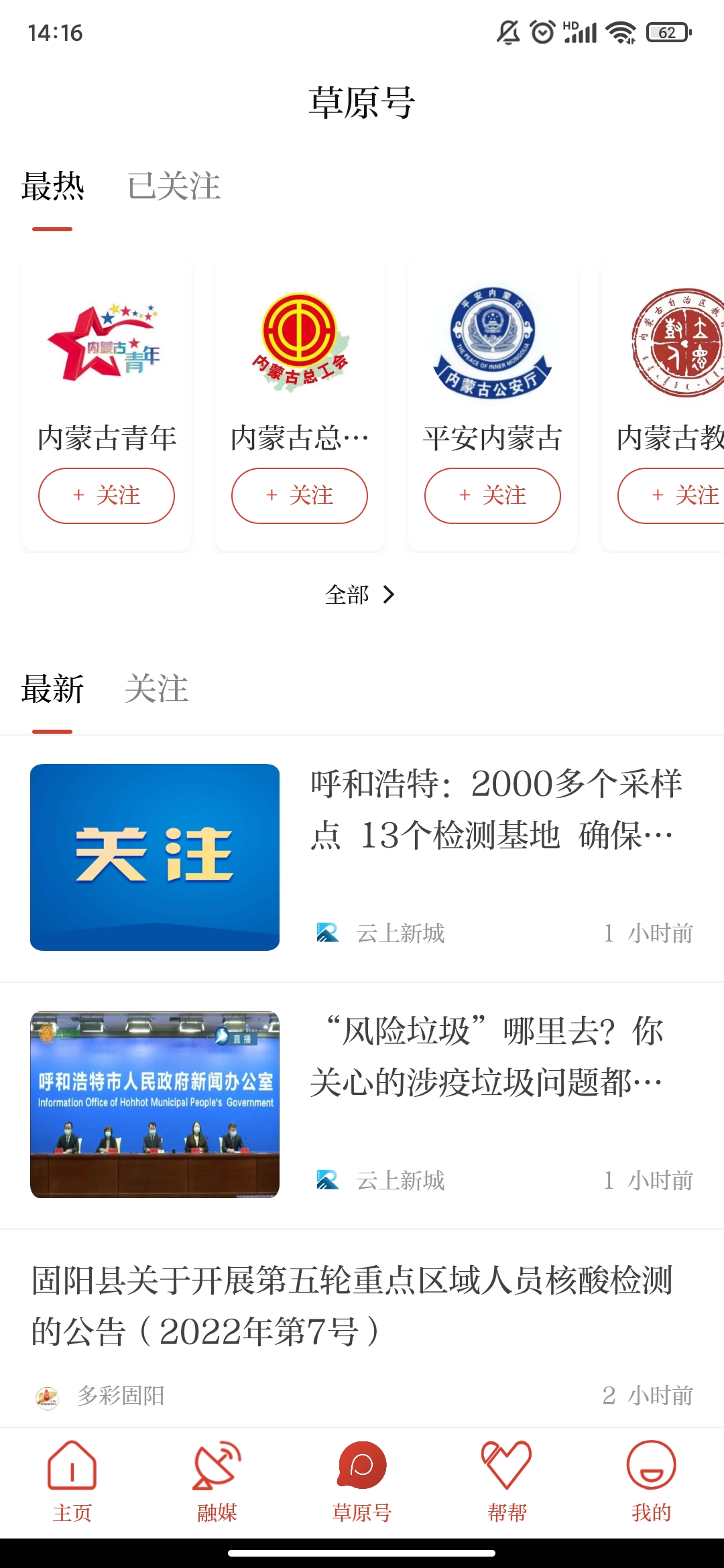Tap the 云上新城 publisher avatar
Screen dimensions: 724x1568
tap(328, 931)
